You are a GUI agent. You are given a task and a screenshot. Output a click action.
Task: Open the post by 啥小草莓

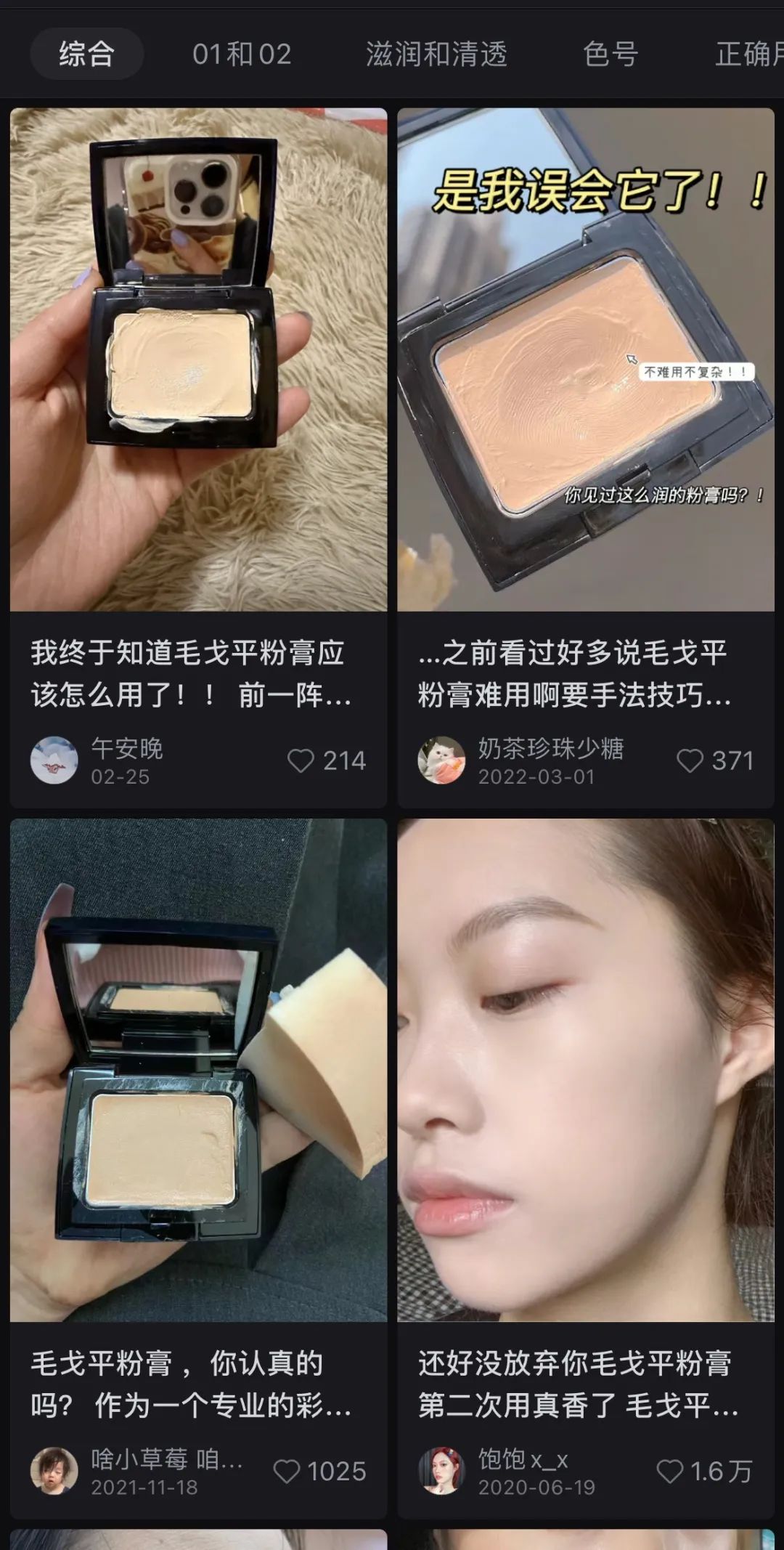coord(198,1069)
